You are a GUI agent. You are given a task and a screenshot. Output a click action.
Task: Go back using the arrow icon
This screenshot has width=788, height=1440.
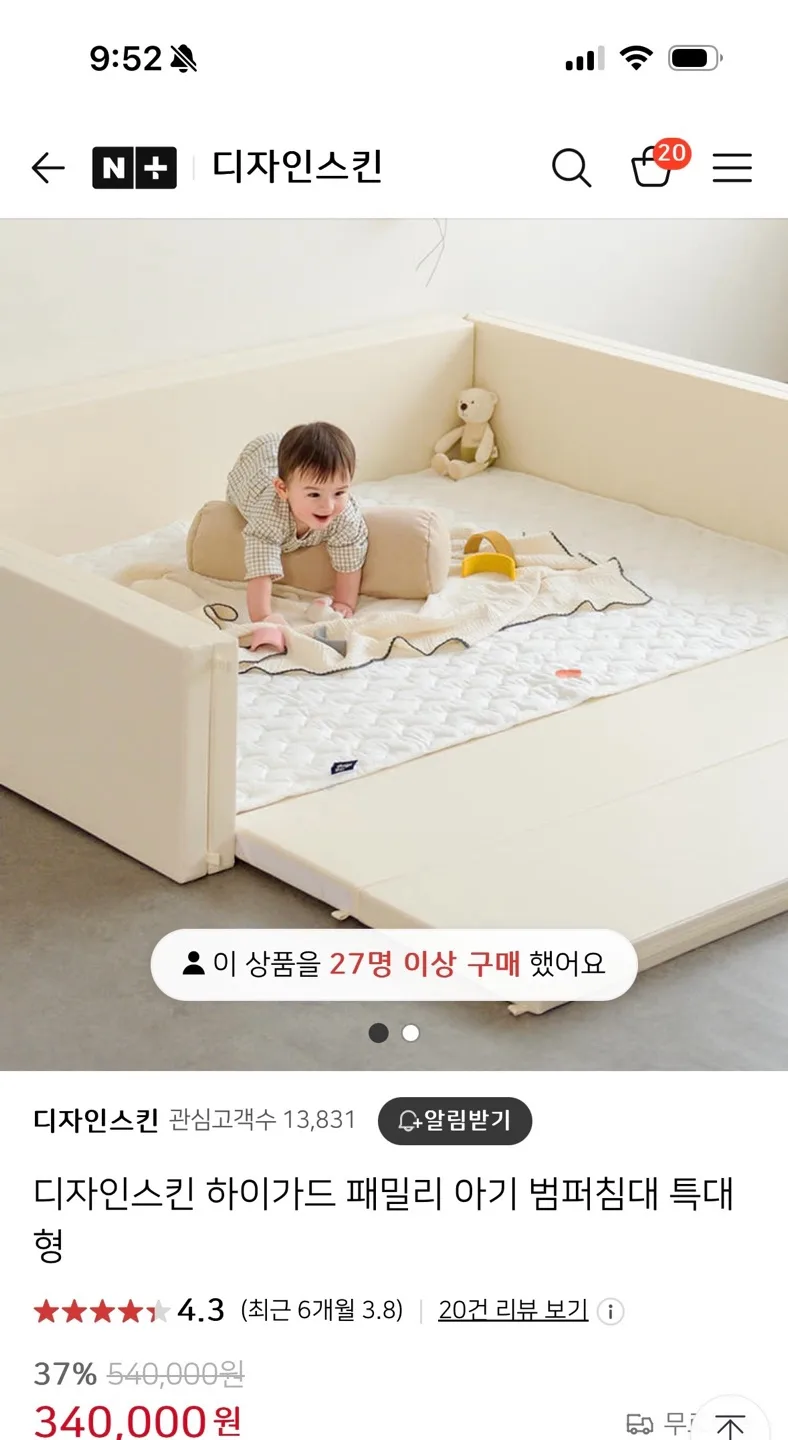[x=48, y=168]
